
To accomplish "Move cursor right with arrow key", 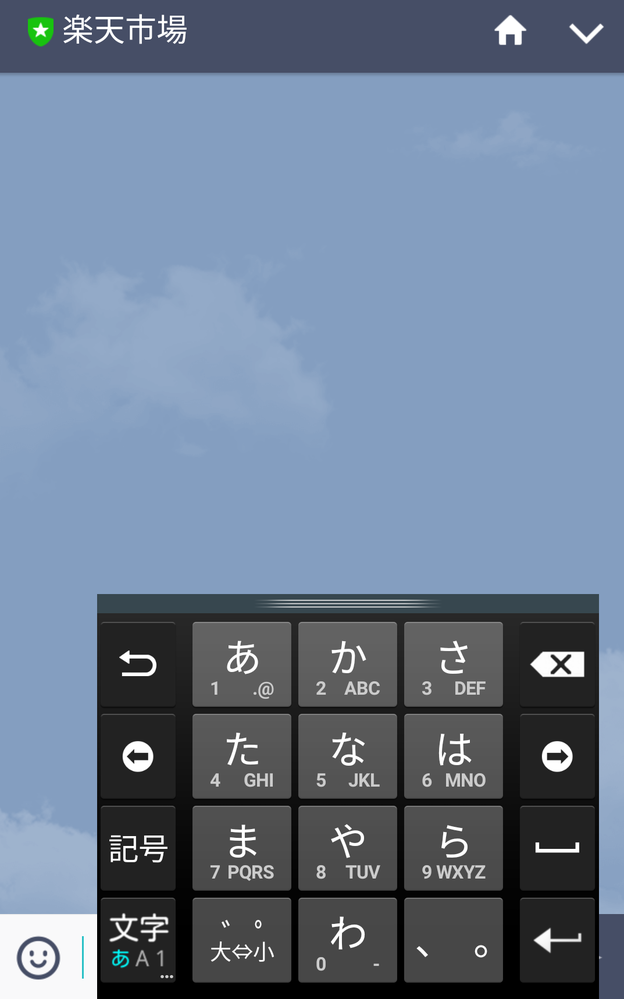I will (557, 757).
